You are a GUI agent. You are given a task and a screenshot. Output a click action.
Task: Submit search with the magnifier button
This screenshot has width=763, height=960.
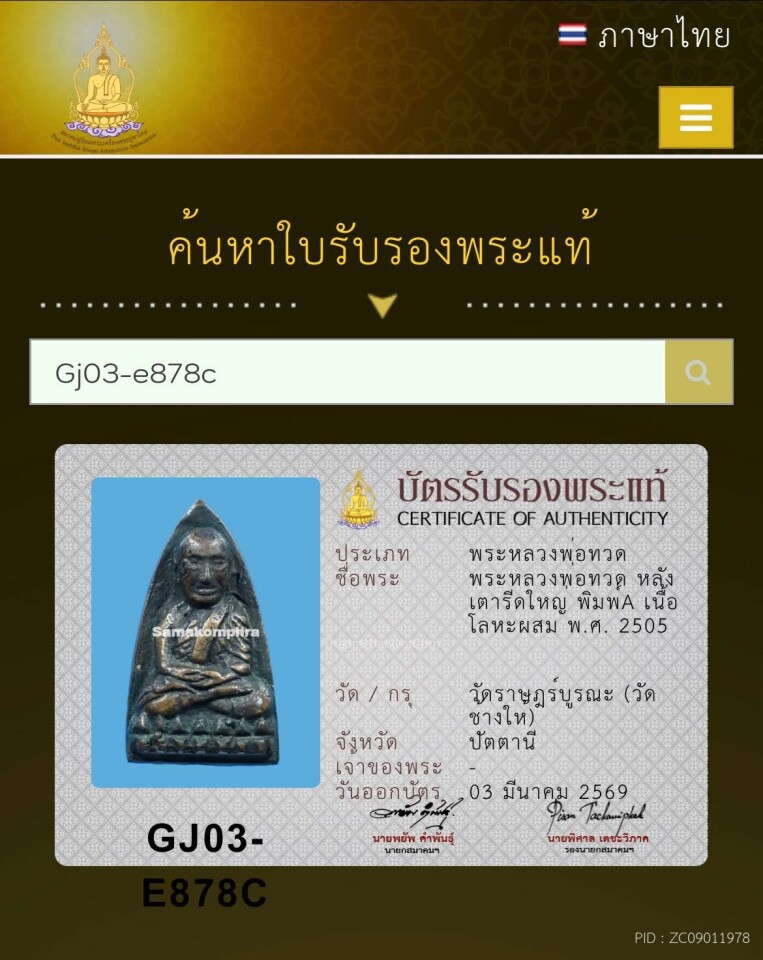pos(698,372)
